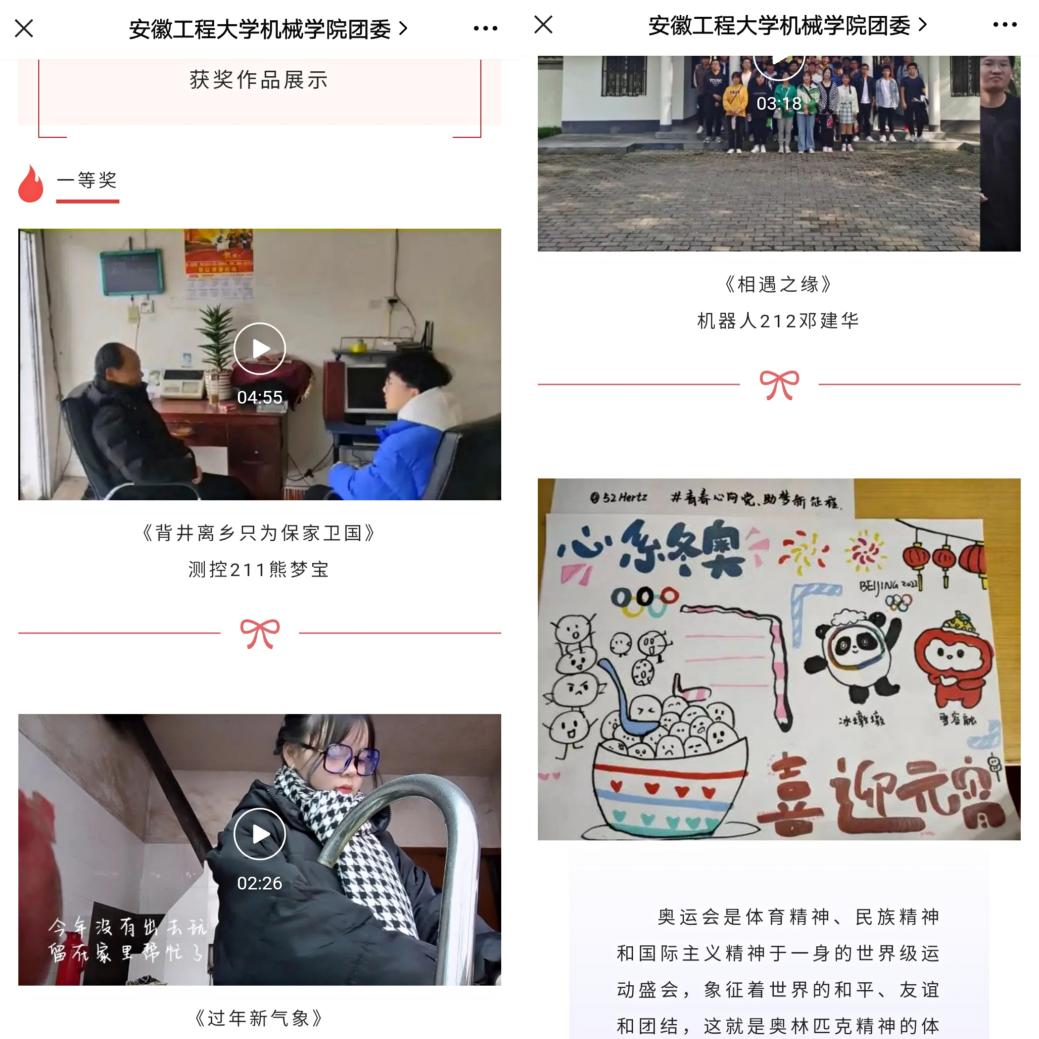Close the article page showing 获奖作品展示
1039x1039 pixels.
point(24,28)
